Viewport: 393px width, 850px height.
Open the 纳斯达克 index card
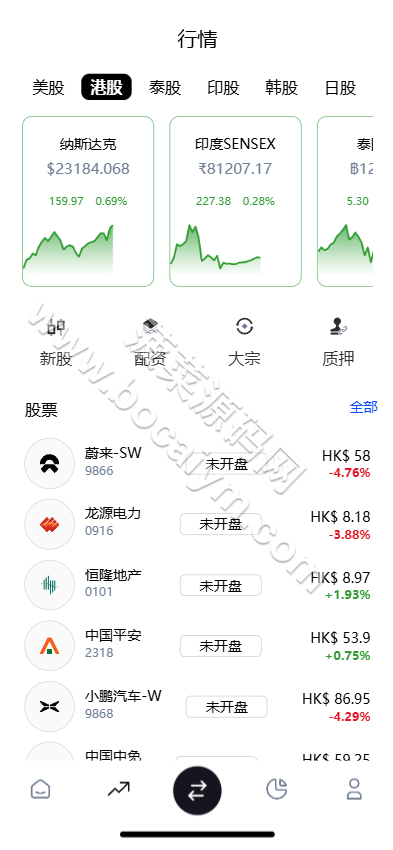coord(88,201)
